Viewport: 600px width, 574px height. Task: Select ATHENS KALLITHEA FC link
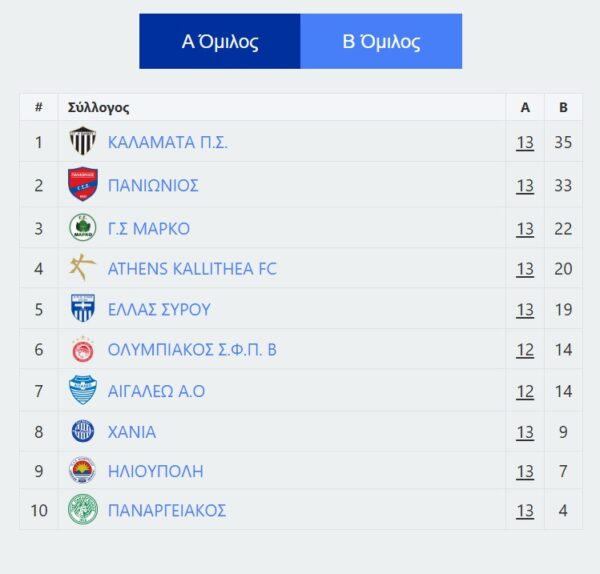(192, 268)
